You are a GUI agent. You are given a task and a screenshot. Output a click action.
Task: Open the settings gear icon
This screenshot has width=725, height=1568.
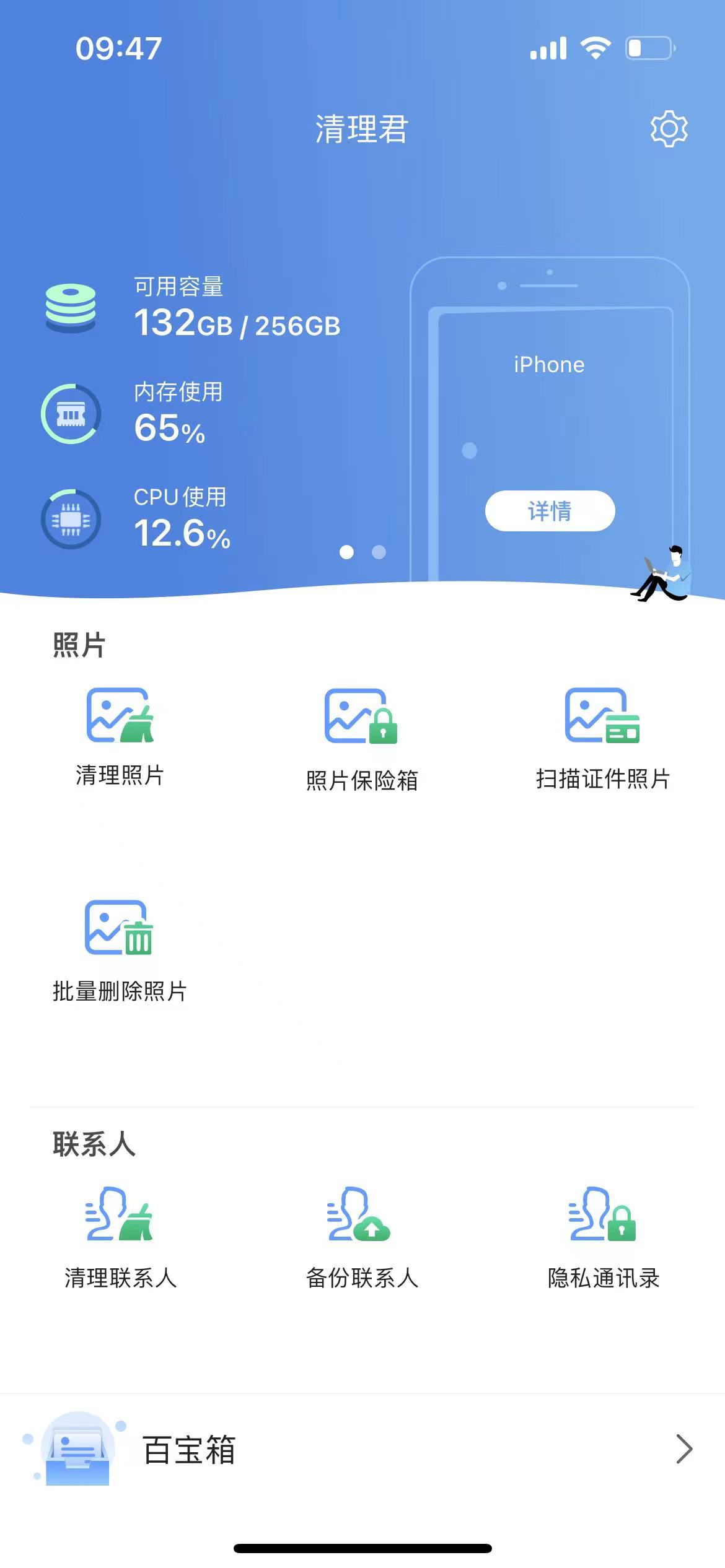(x=669, y=129)
